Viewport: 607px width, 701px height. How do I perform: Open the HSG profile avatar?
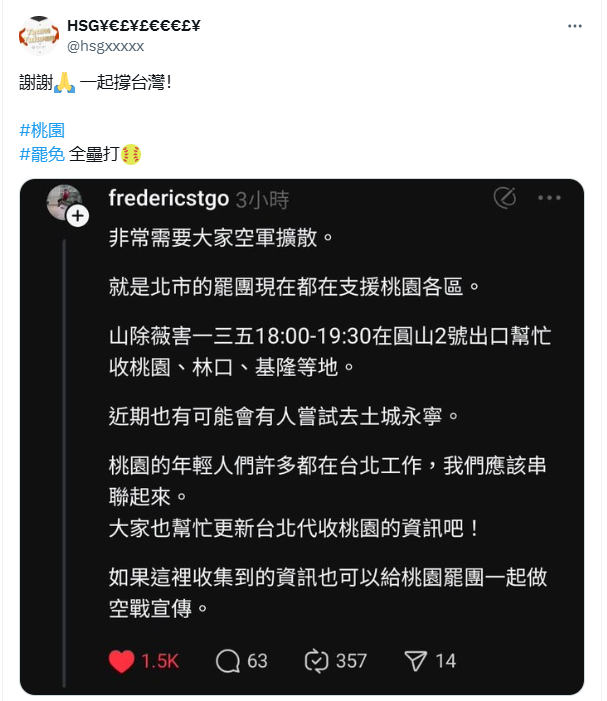pyautogui.click(x=38, y=36)
